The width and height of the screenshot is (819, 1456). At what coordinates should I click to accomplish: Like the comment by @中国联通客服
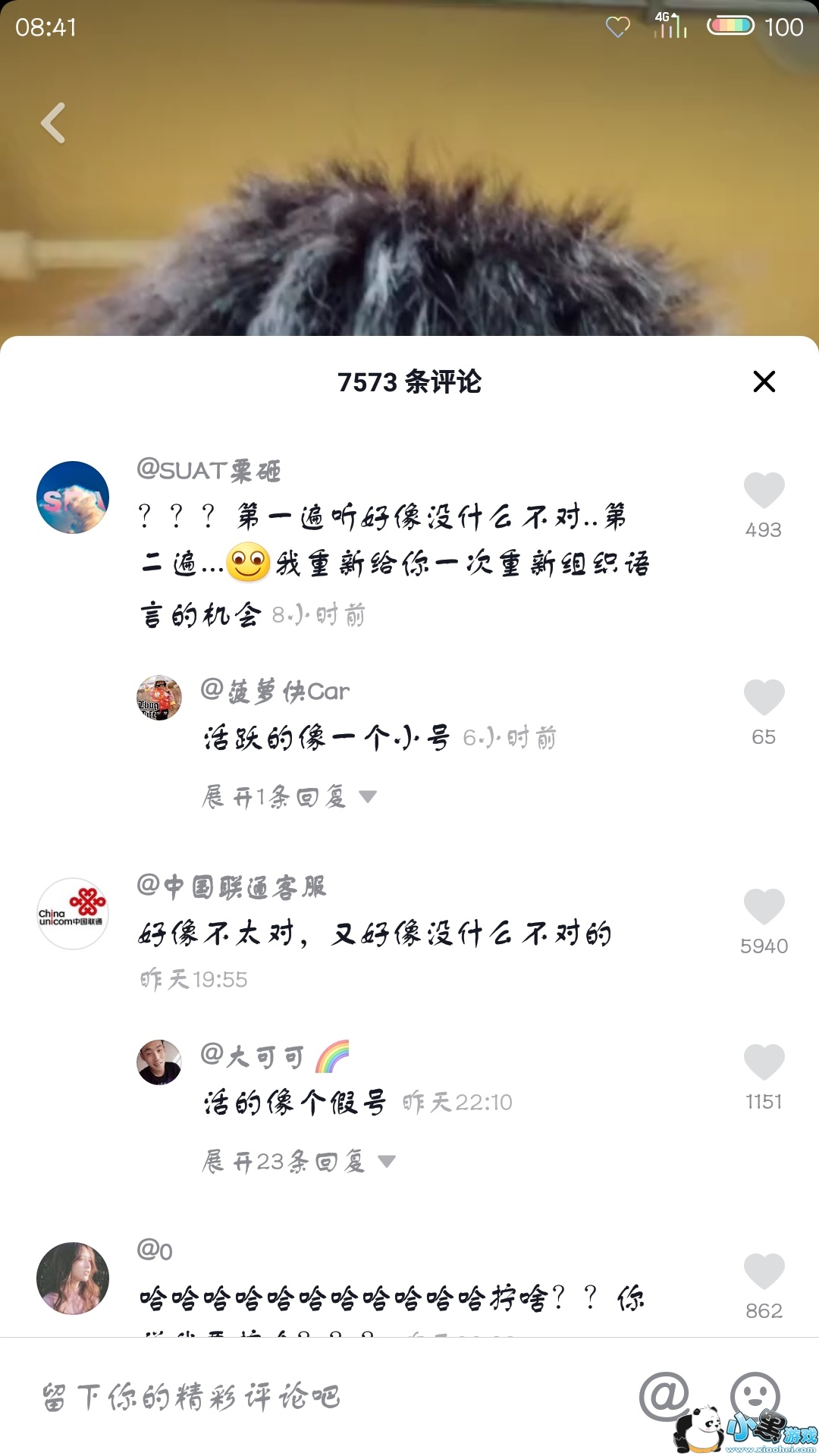[x=764, y=907]
